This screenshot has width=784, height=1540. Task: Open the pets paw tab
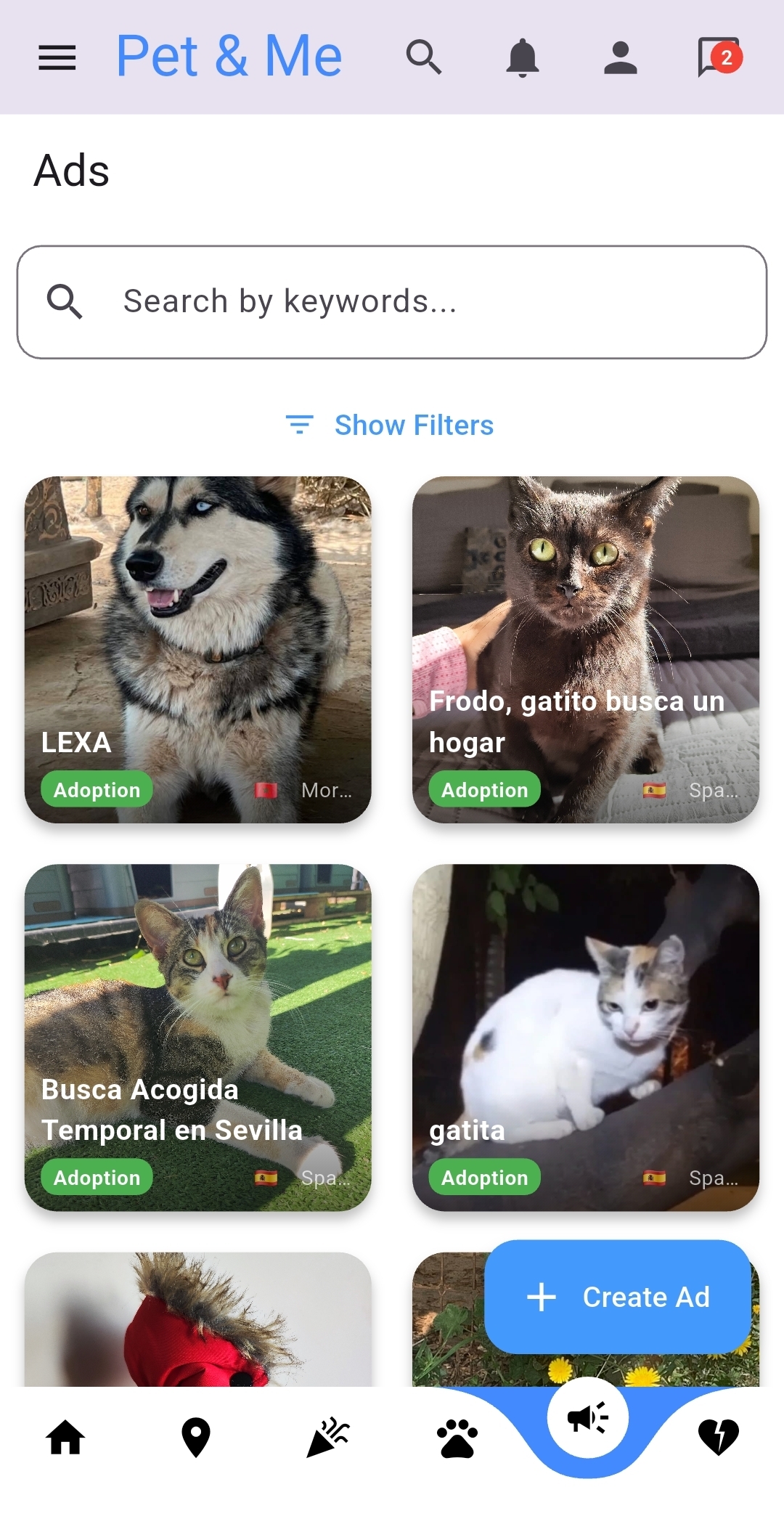pyautogui.click(x=457, y=1438)
